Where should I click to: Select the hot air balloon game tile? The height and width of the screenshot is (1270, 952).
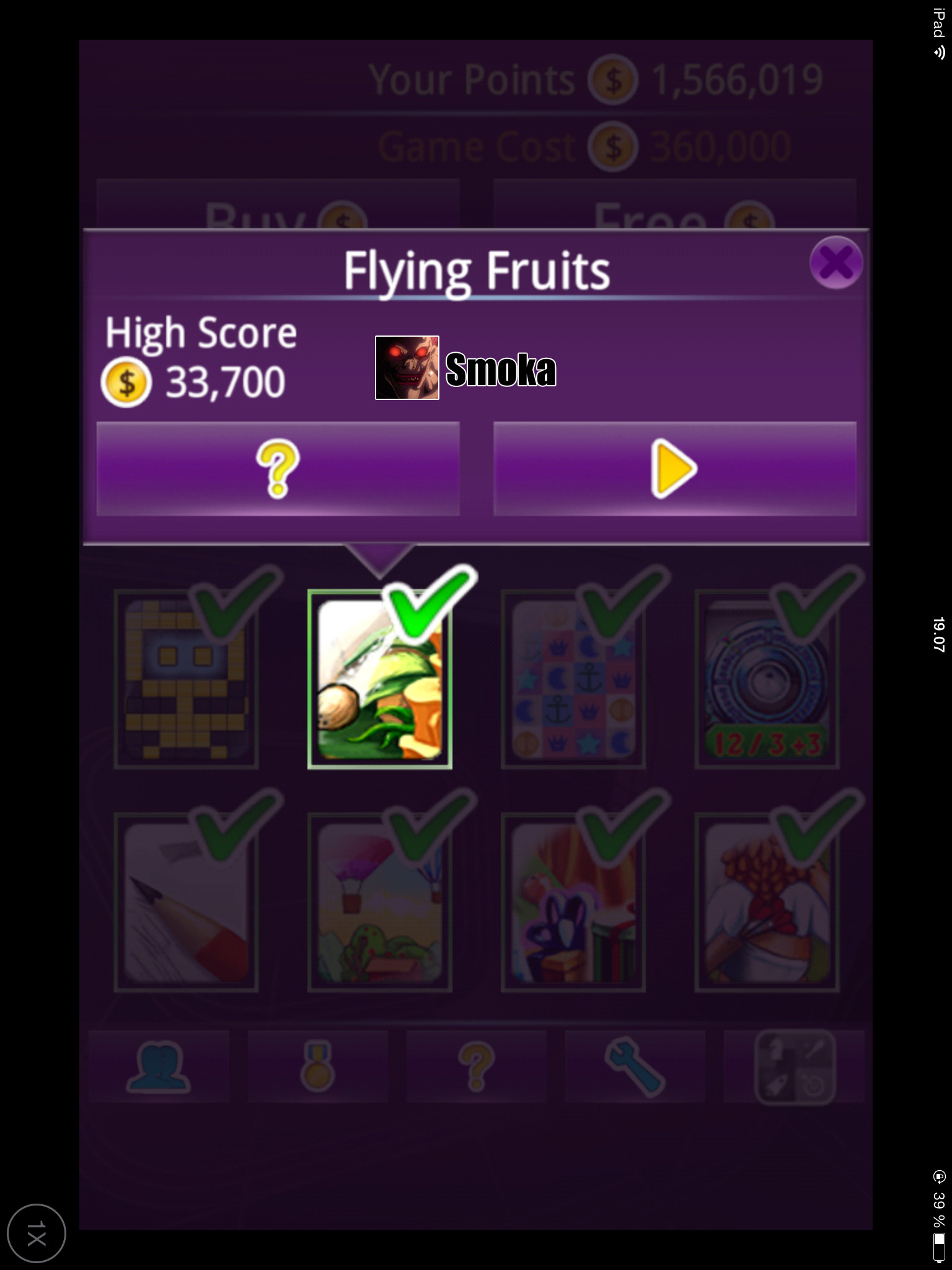(379, 903)
